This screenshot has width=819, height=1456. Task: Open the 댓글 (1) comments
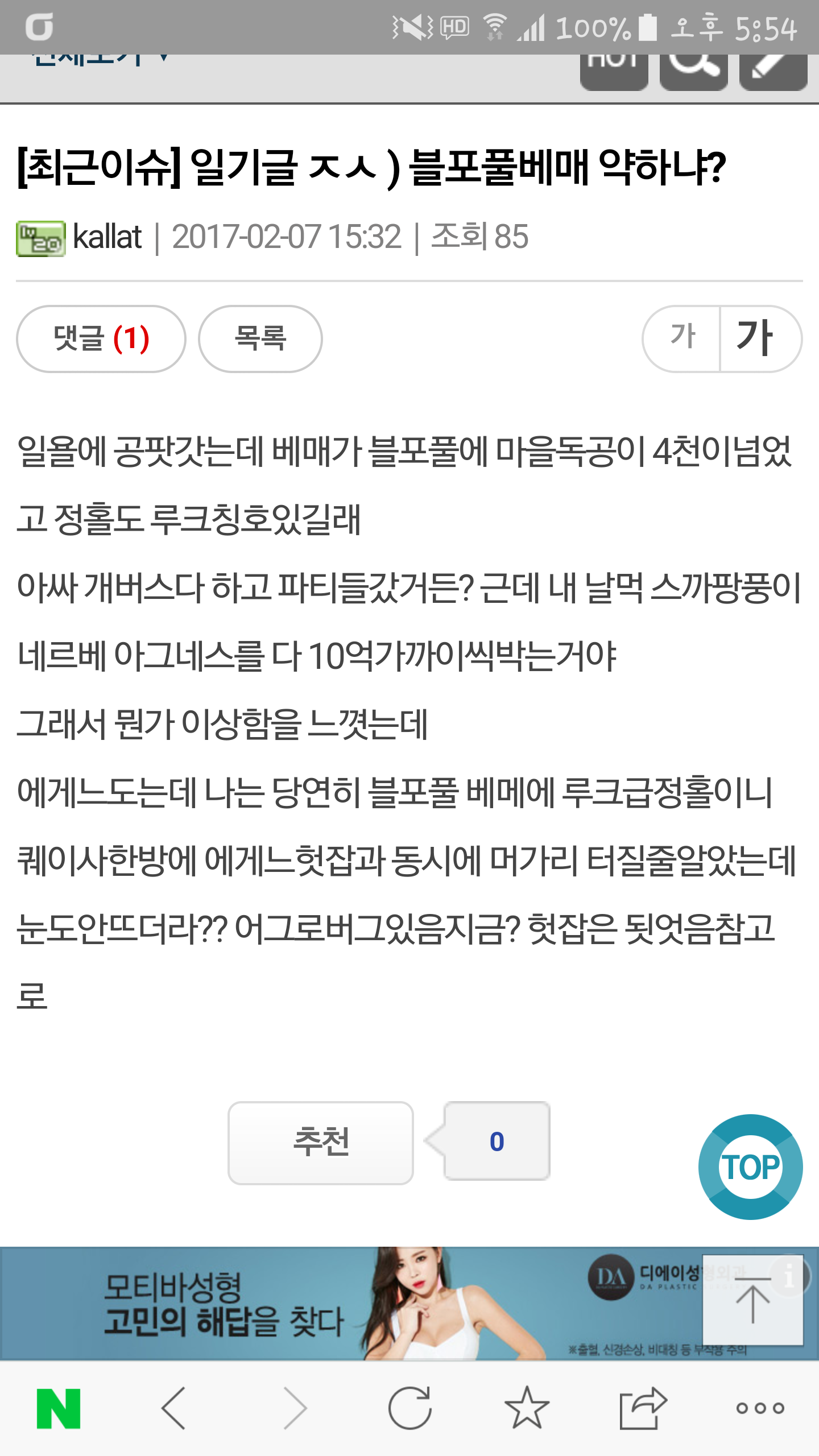coord(101,339)
